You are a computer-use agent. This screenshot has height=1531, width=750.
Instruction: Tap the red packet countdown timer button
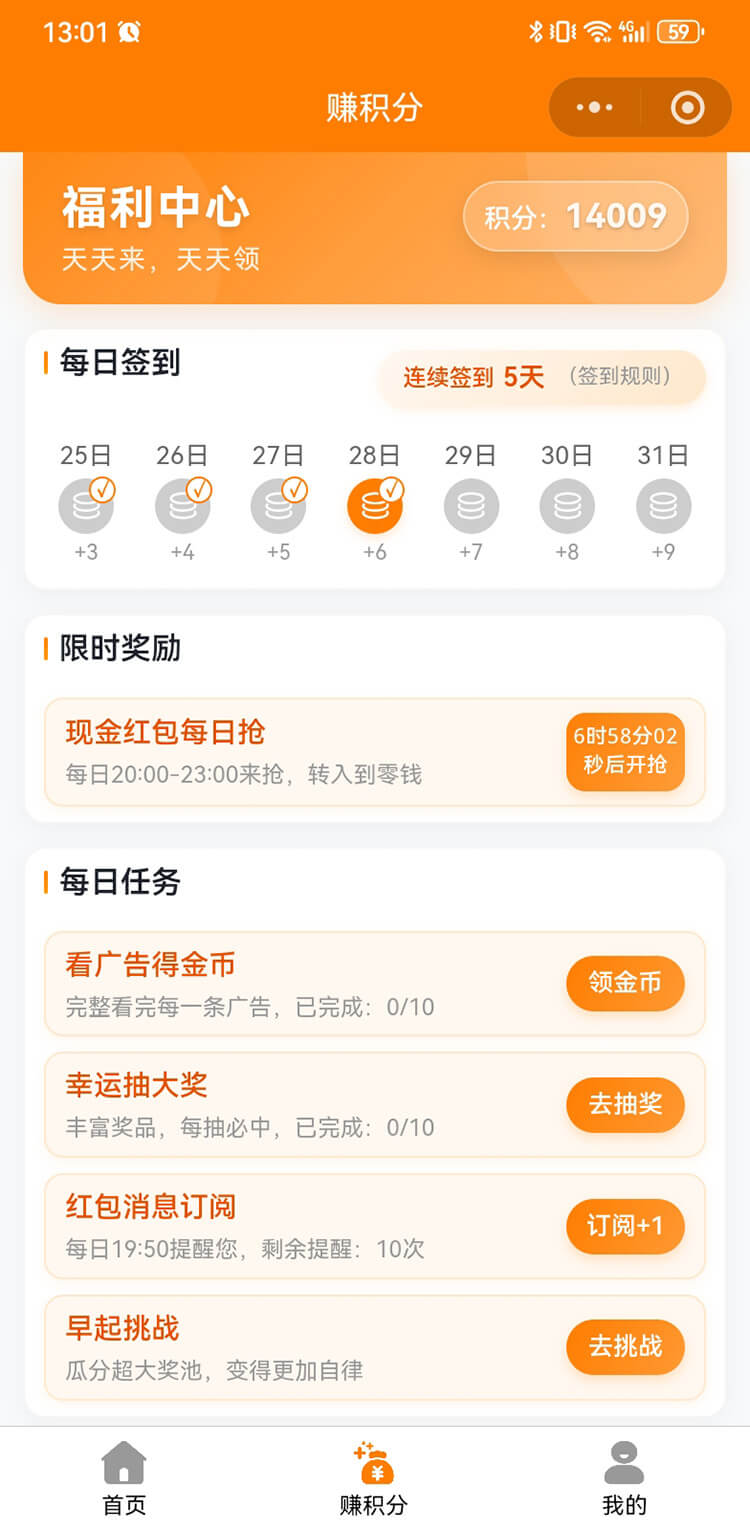pyautogui.click(x=625, y=752)
